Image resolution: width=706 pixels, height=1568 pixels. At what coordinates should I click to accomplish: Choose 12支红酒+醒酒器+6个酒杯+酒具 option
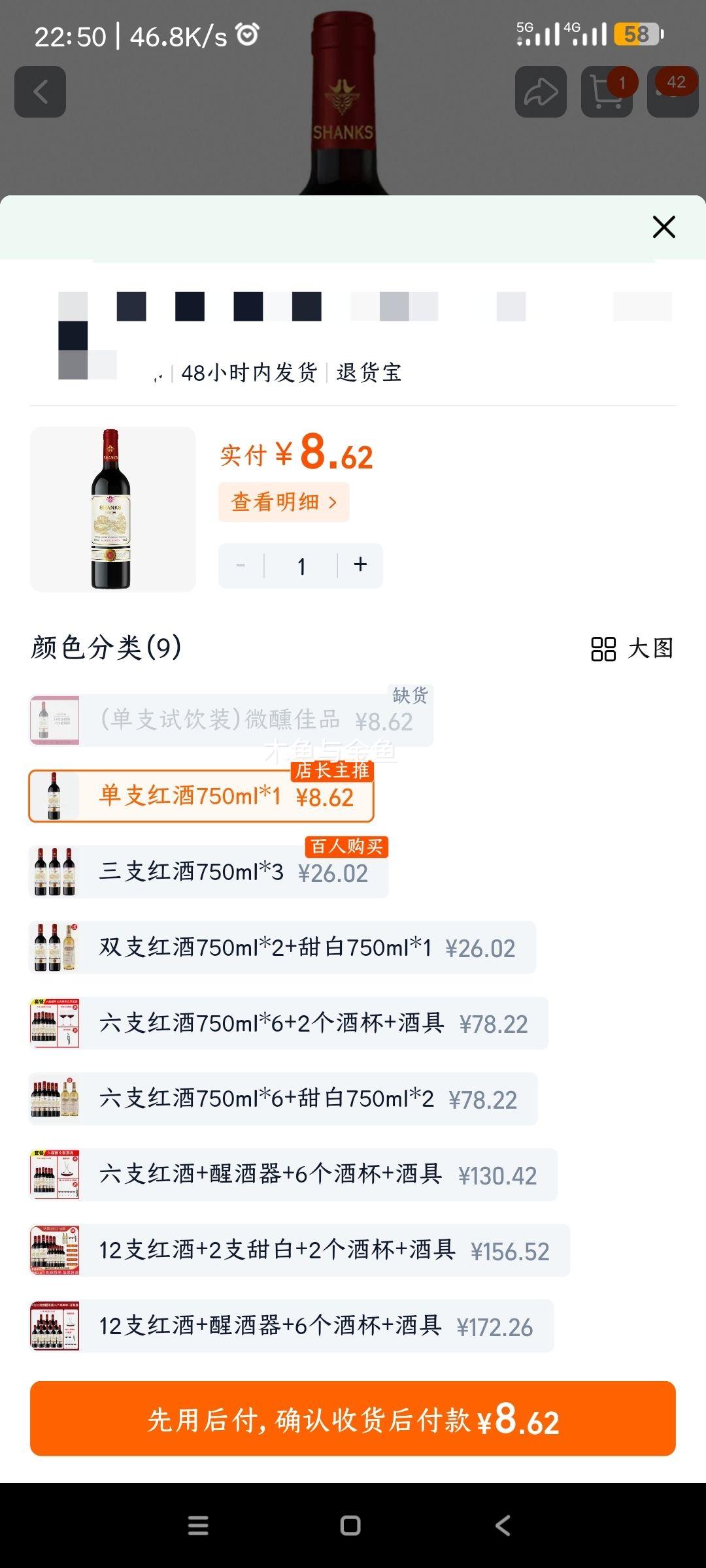[x=292, y=1327]
